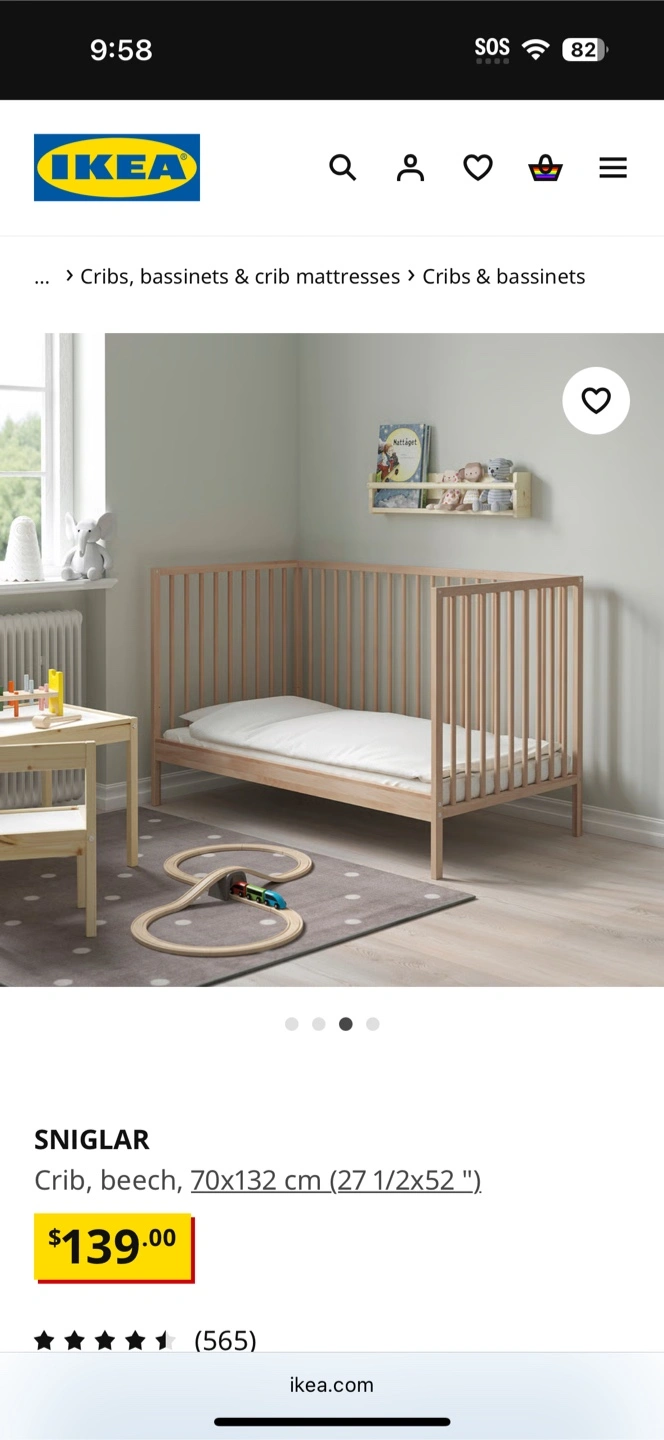Open the favorites heart in the header
Screen dimensions: 664x1440
coord(478,168)
